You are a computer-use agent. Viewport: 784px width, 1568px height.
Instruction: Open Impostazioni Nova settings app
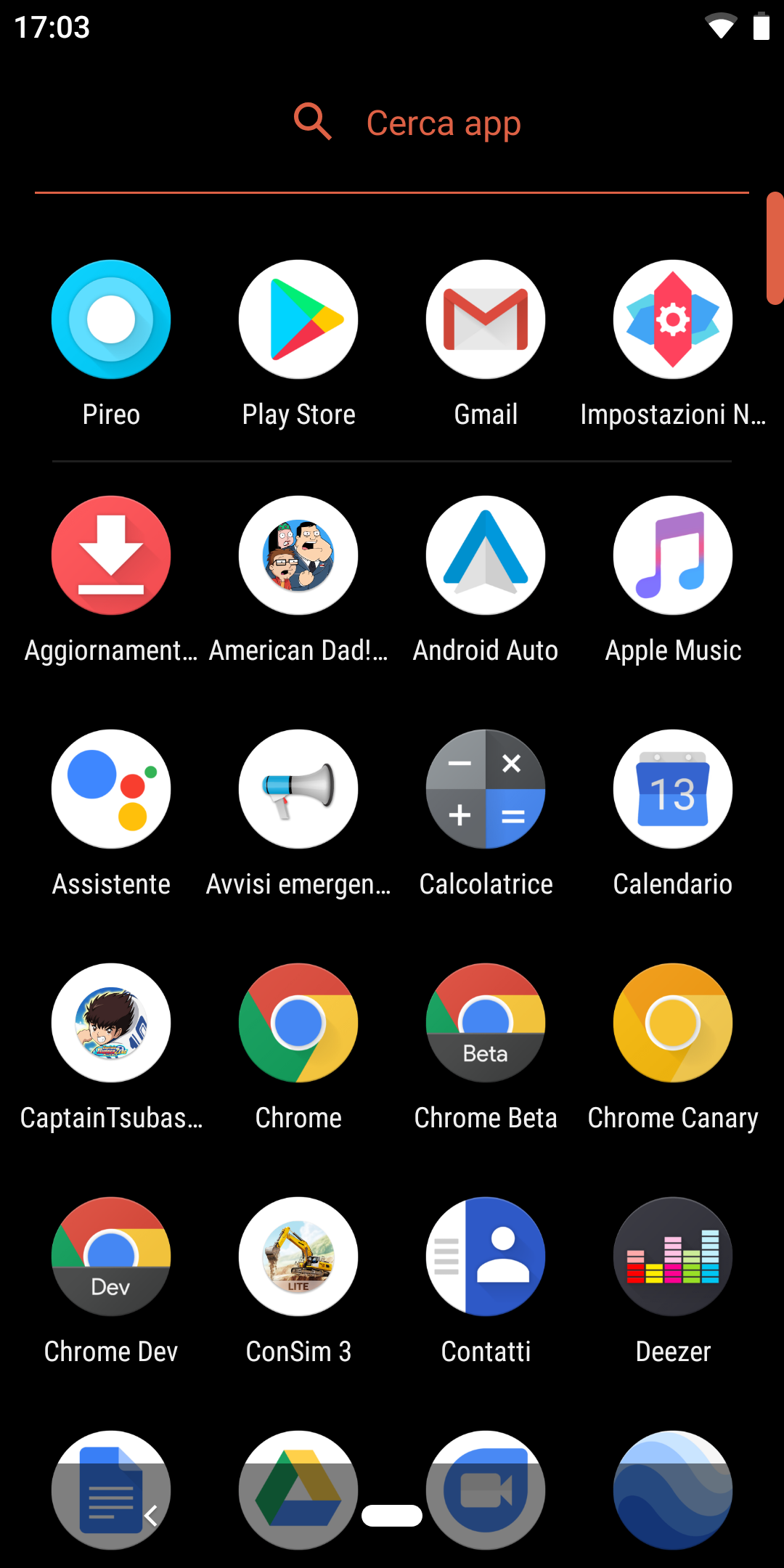673,319
